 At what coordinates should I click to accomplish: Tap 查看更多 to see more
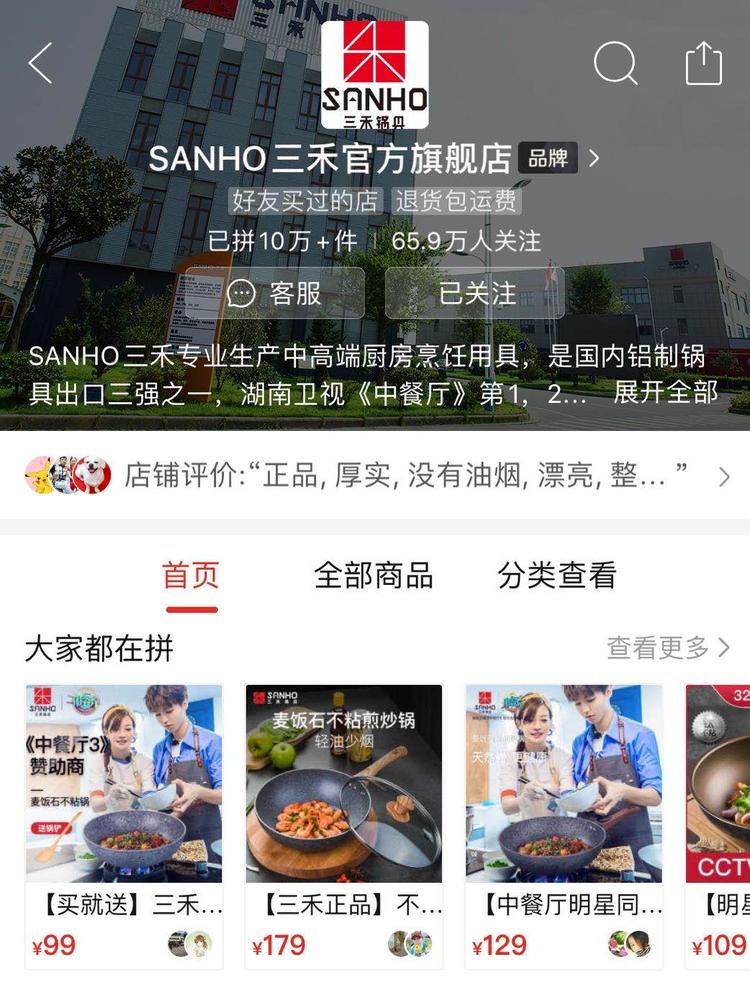pyautogui.click(x=667, y=648)
